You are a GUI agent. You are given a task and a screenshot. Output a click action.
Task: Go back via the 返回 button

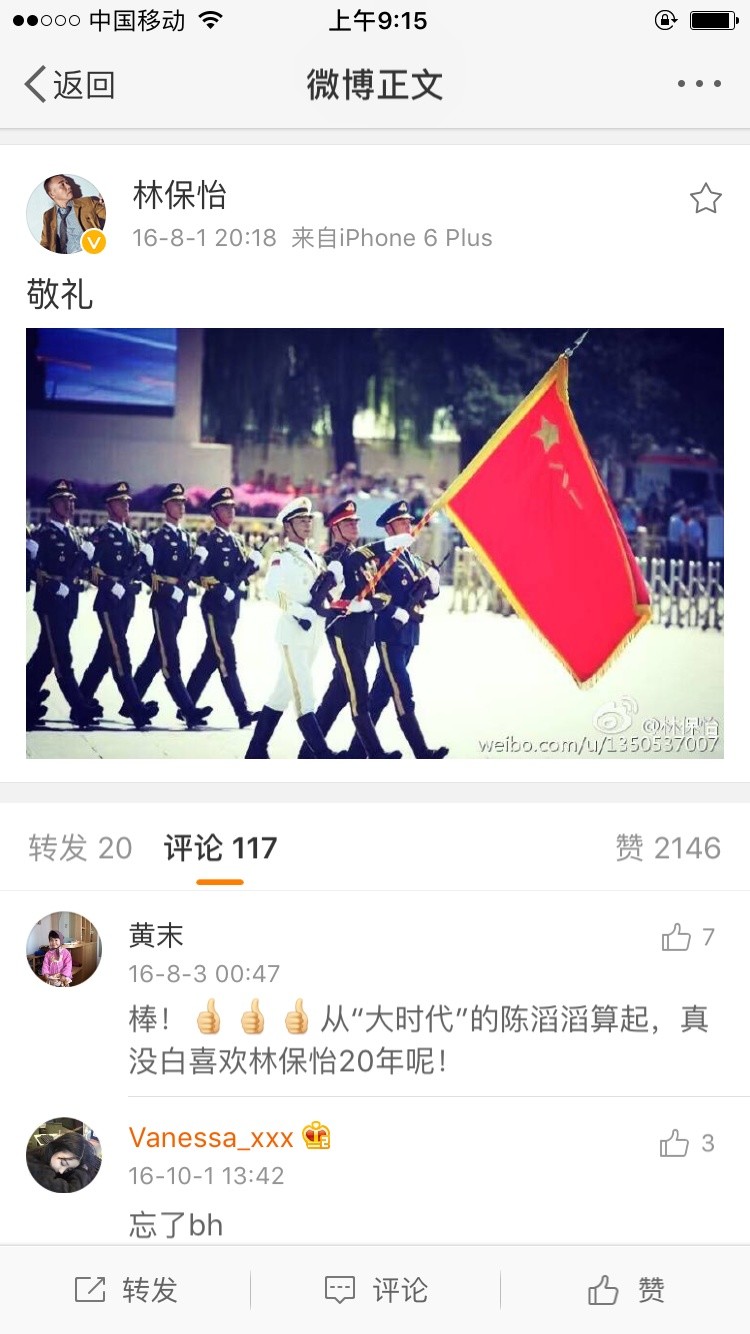(70, 85)
